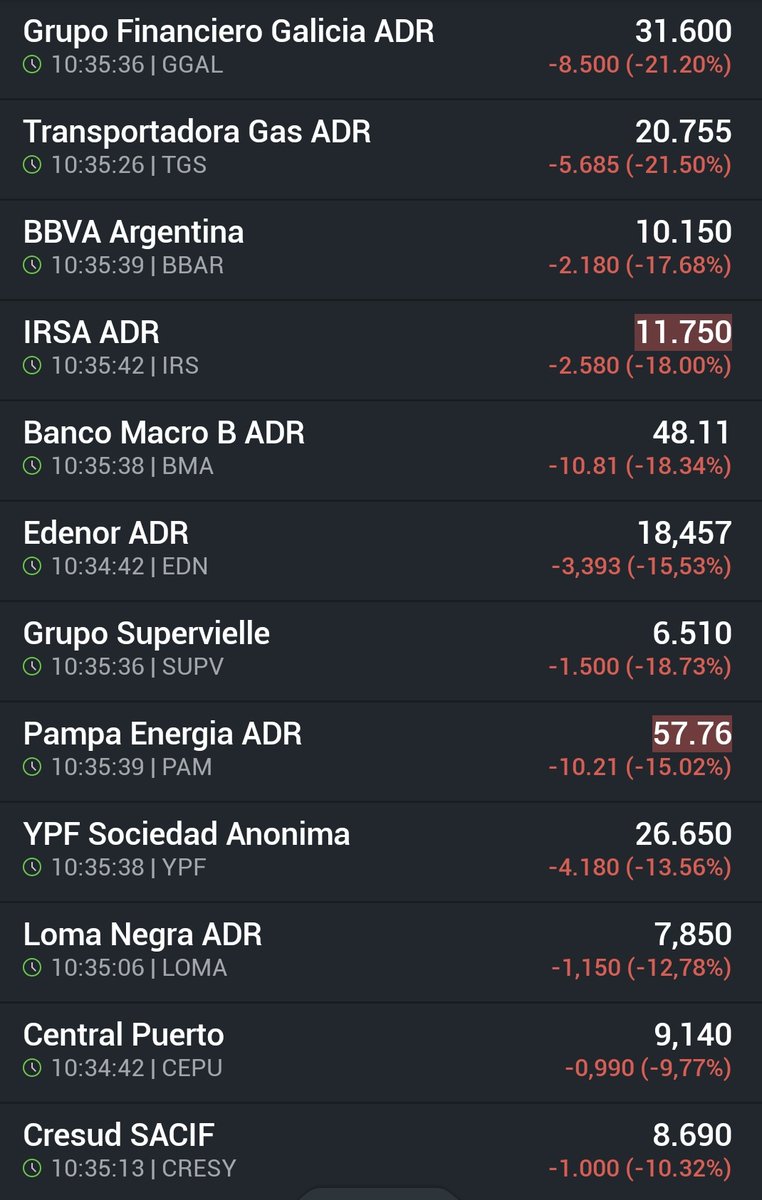
Task: View Cresud SACIF quote details
Action: click(x=118, y=1136)
